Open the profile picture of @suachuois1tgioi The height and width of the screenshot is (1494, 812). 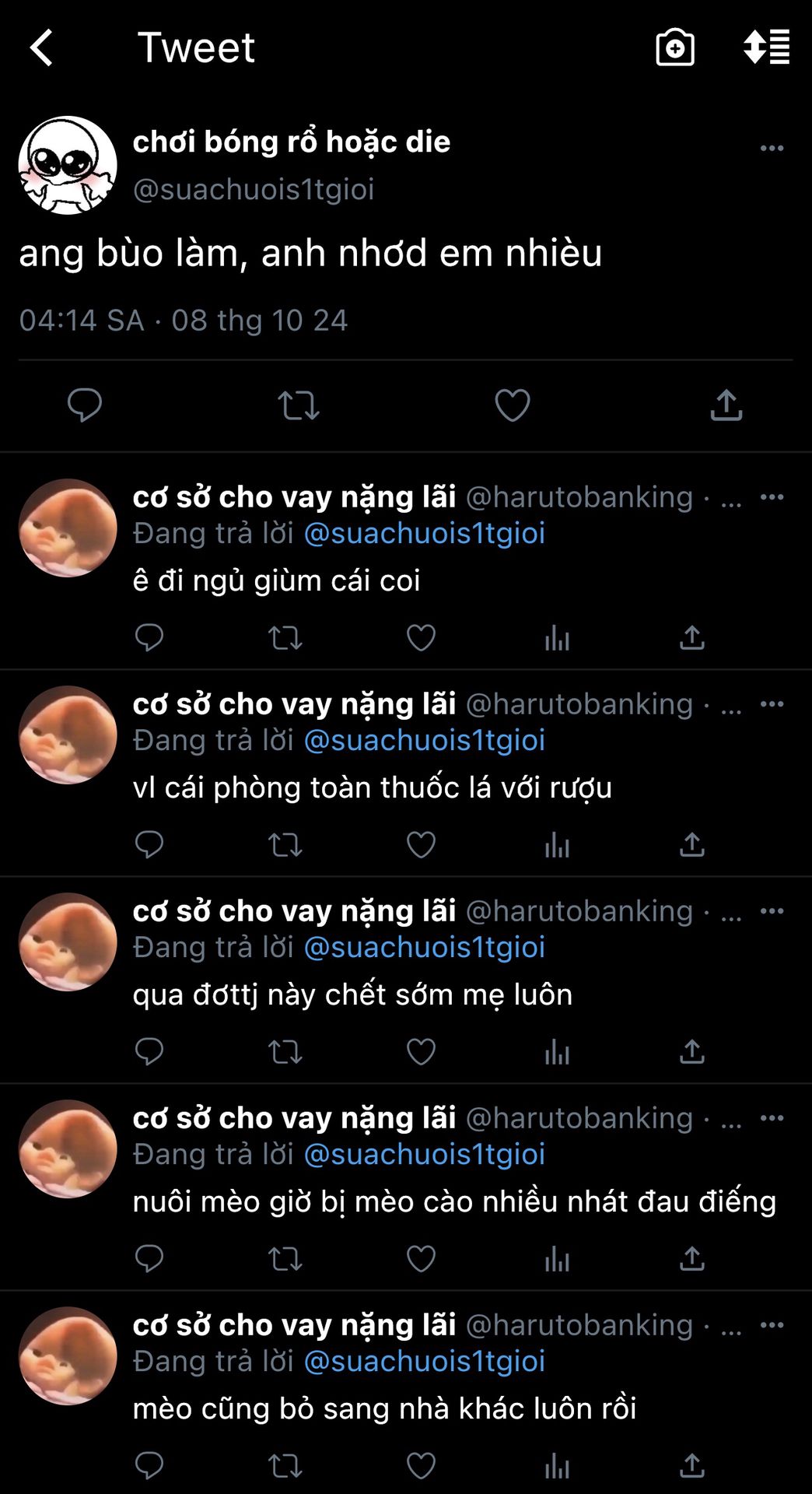[x=68, y=165]
